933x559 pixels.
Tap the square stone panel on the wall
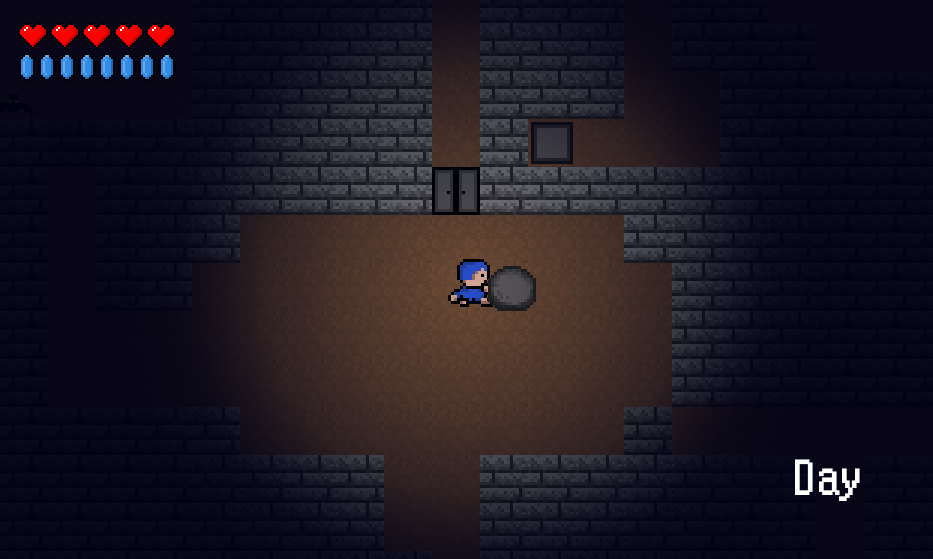[x=551, y=143]
